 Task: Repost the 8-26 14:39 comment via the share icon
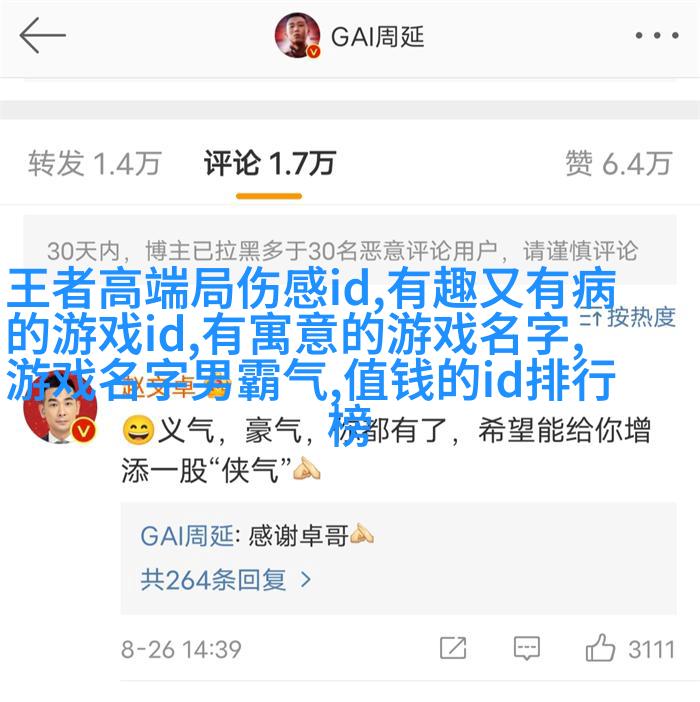453,648
